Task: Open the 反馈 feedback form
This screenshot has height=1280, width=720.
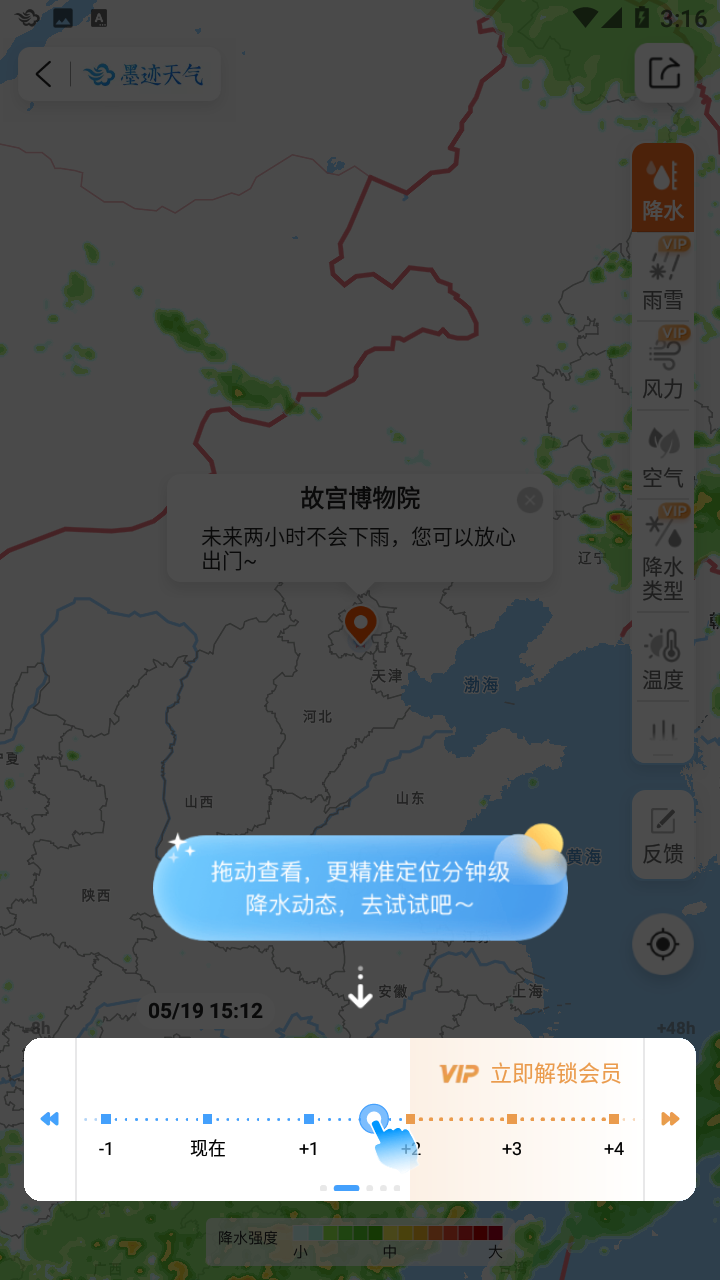Action: click(662, 835)
